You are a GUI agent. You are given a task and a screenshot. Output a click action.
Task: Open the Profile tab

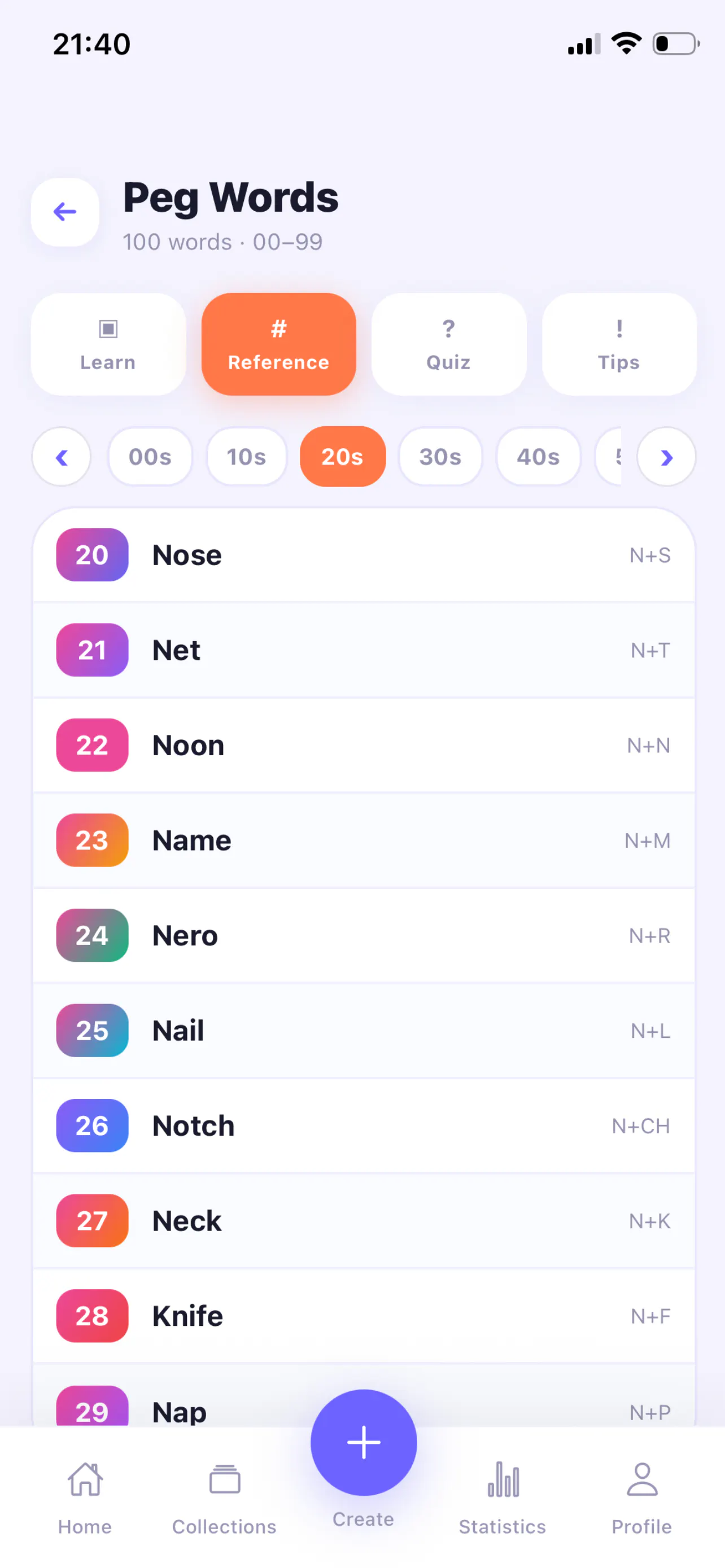coord(642,1498)
